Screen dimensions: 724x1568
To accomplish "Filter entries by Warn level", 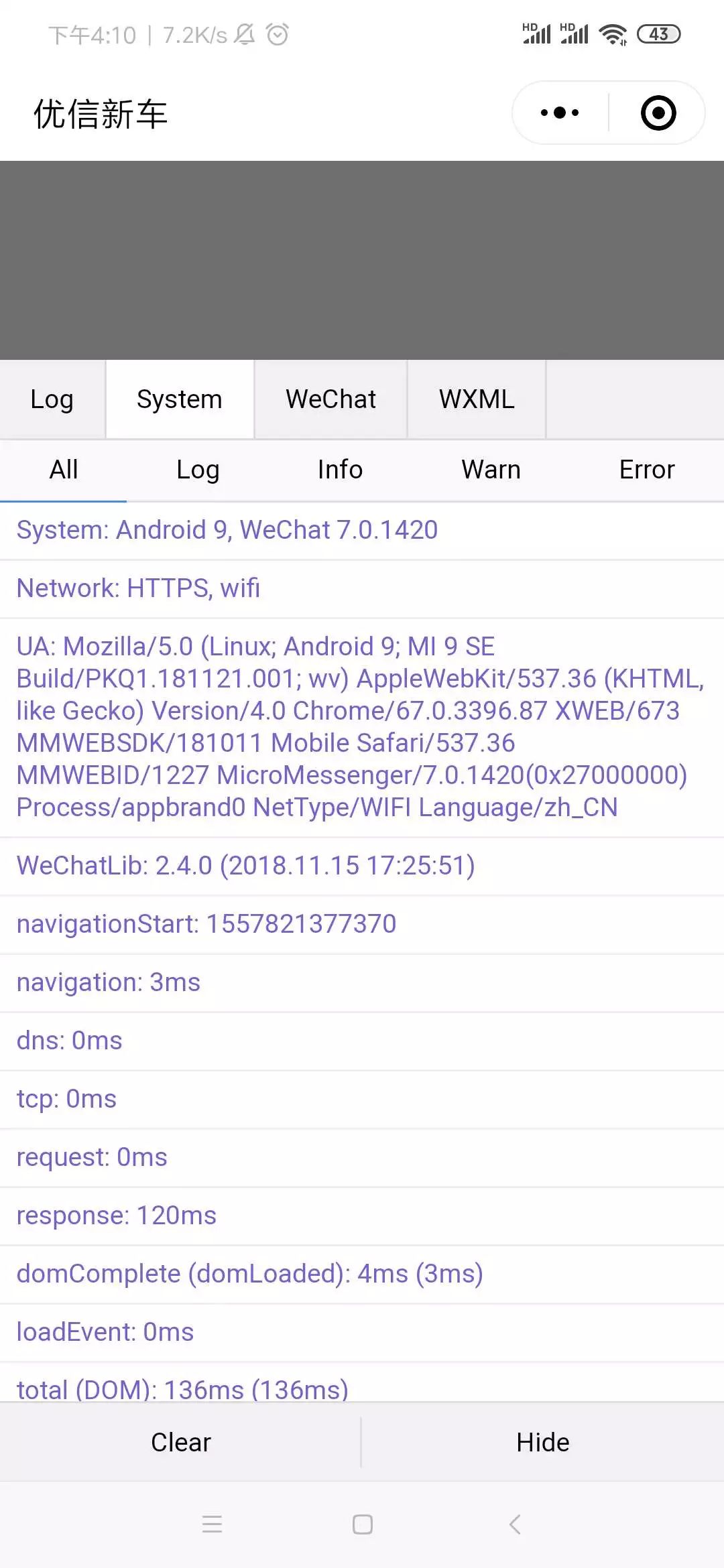I will pos(491,470).
